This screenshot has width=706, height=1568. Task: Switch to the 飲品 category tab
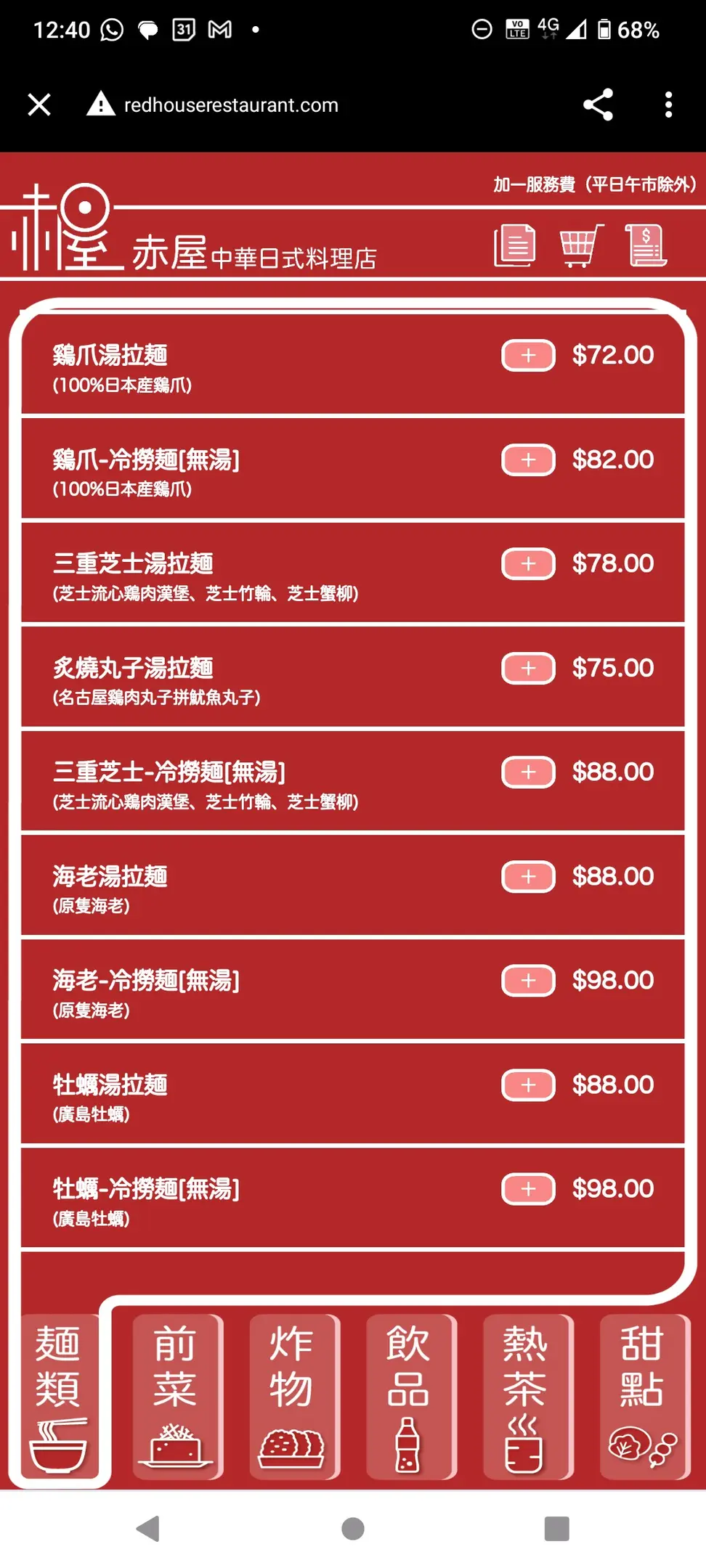410,1397
